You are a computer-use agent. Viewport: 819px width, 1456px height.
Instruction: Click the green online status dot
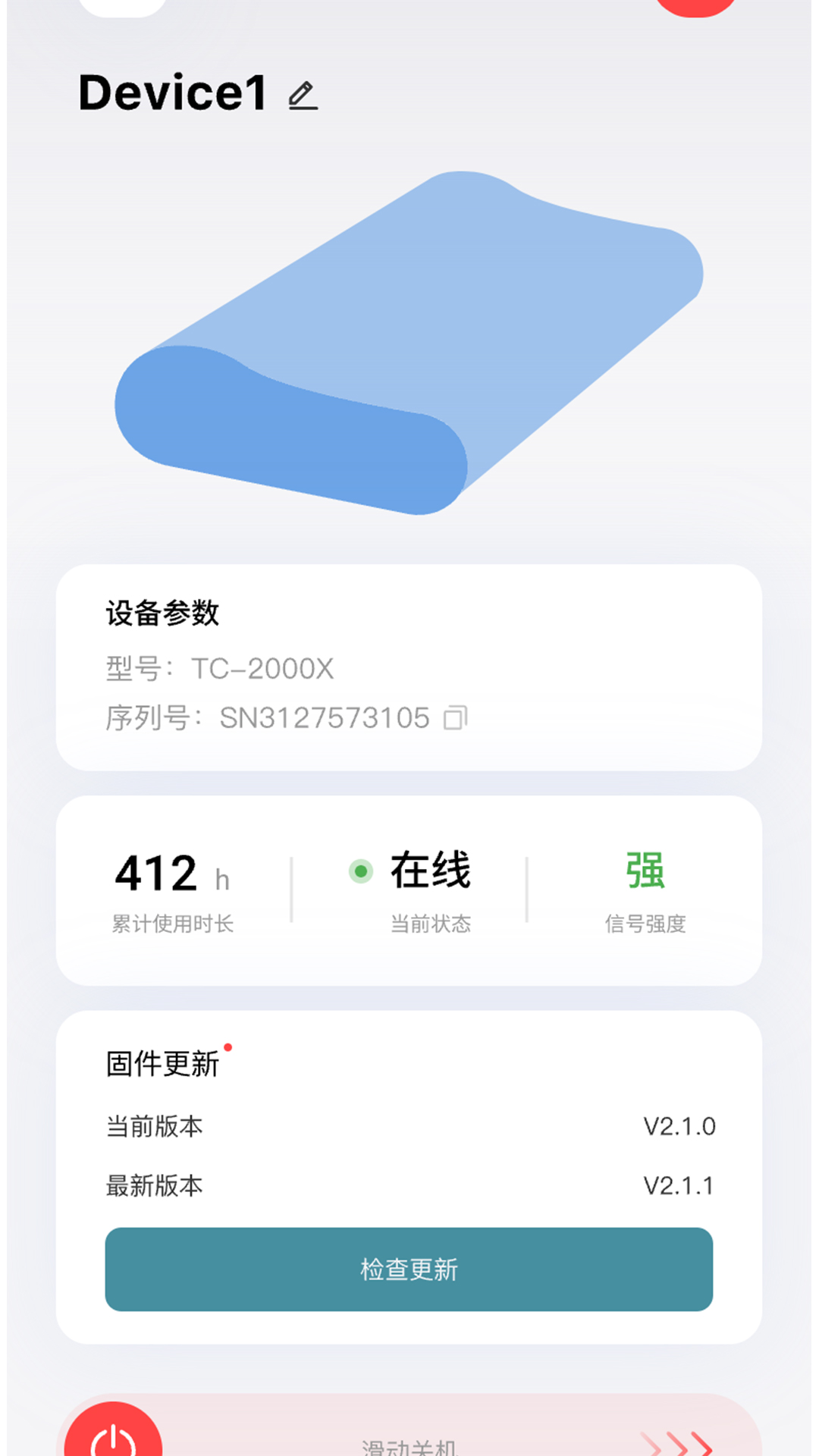pos(362,872)
